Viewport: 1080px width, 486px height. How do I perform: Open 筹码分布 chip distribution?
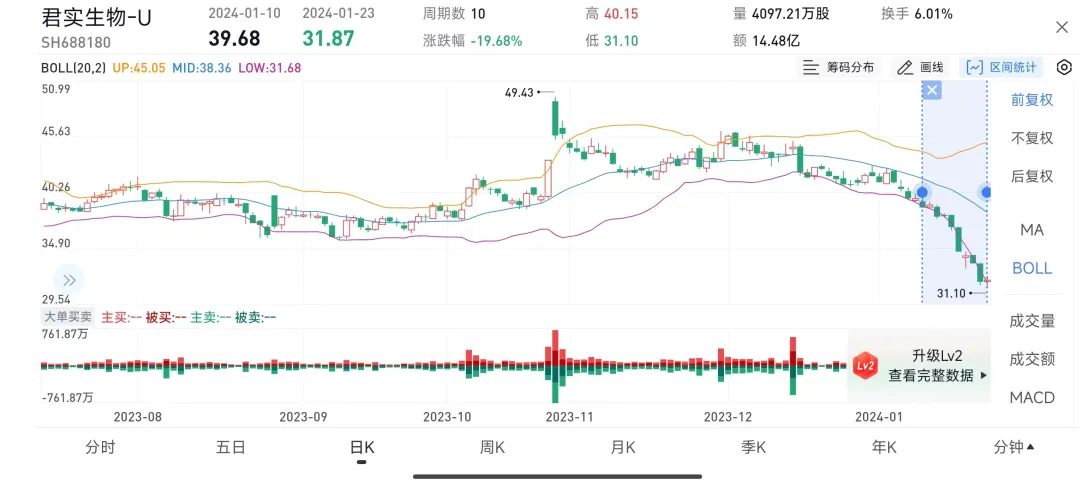click(x=838, y=67)
